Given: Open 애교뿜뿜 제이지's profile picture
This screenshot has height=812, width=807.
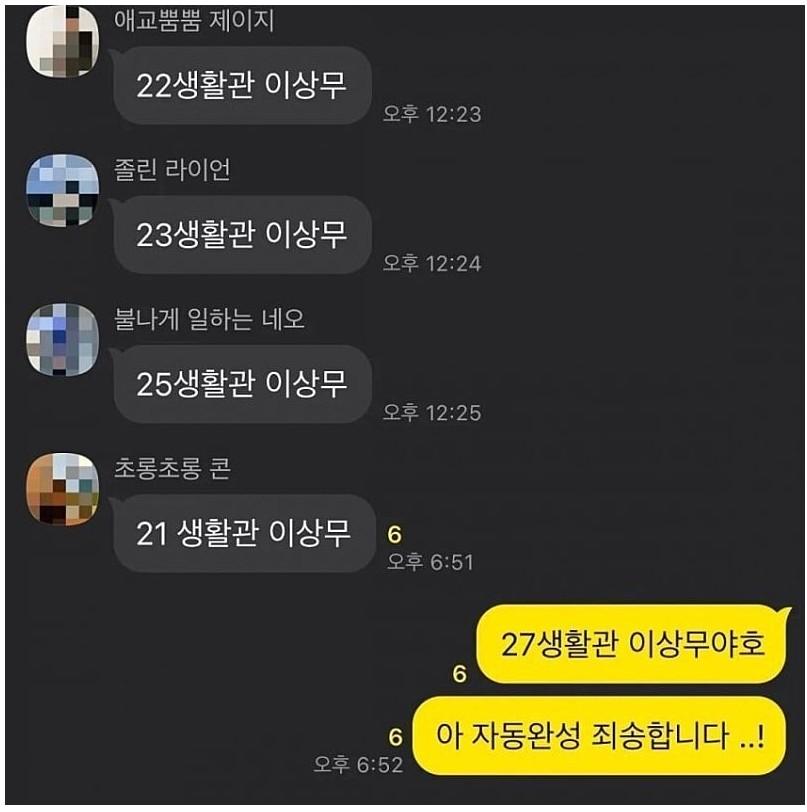Looking at the screenshot, I should pyautogui.click(x=61, y=43).
